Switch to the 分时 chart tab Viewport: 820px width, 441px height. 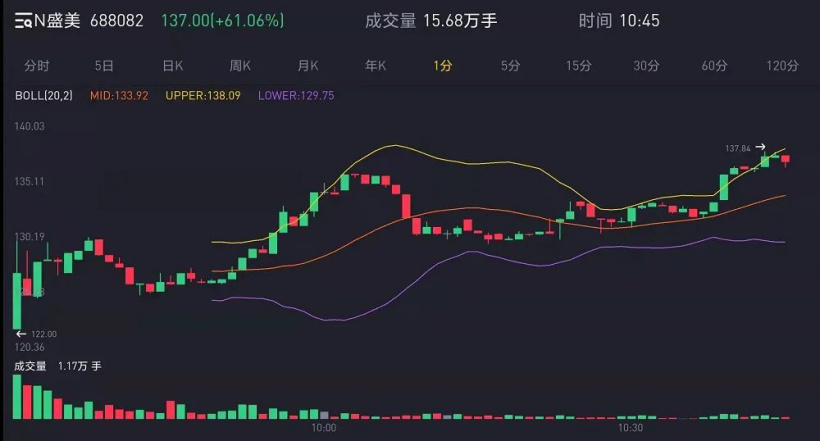[36, 66]
